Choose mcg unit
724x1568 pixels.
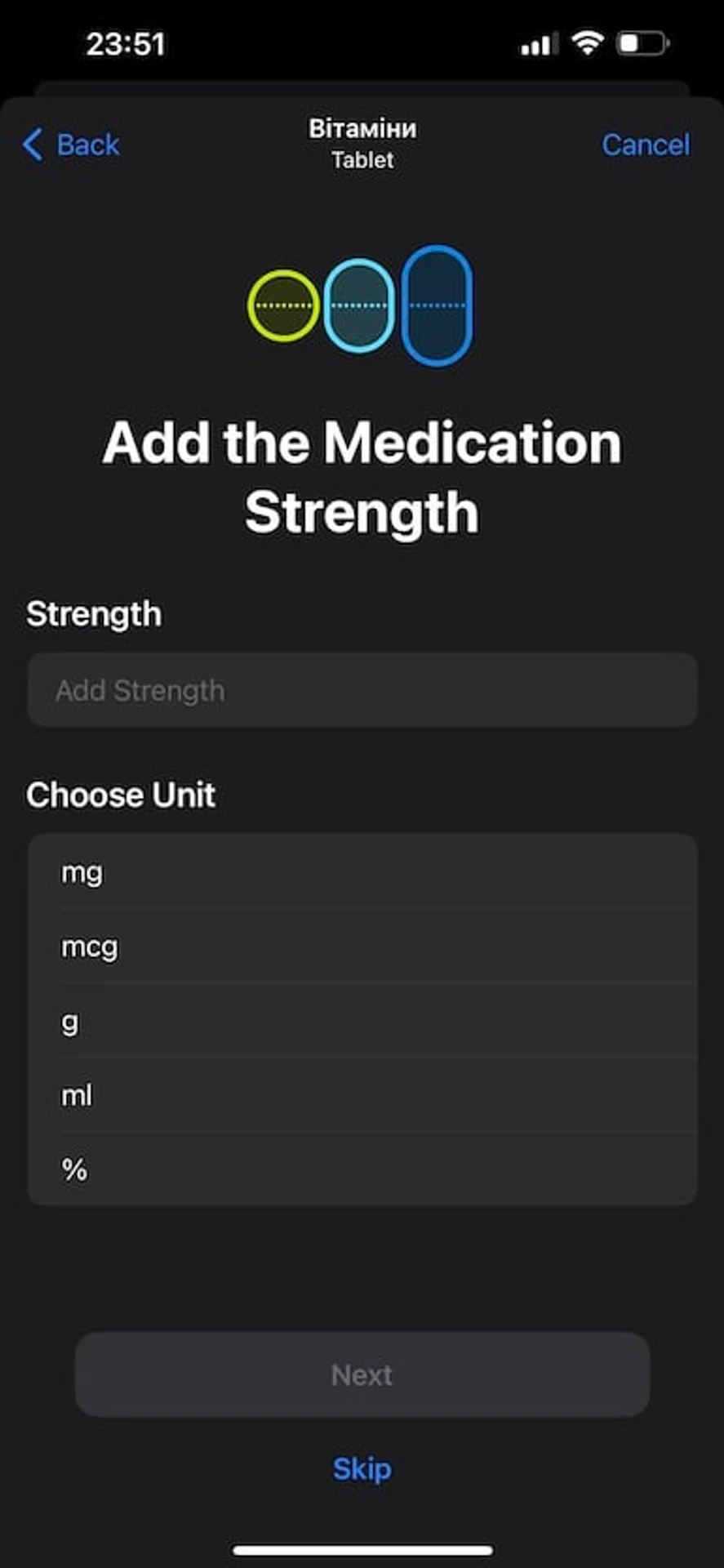362,947
